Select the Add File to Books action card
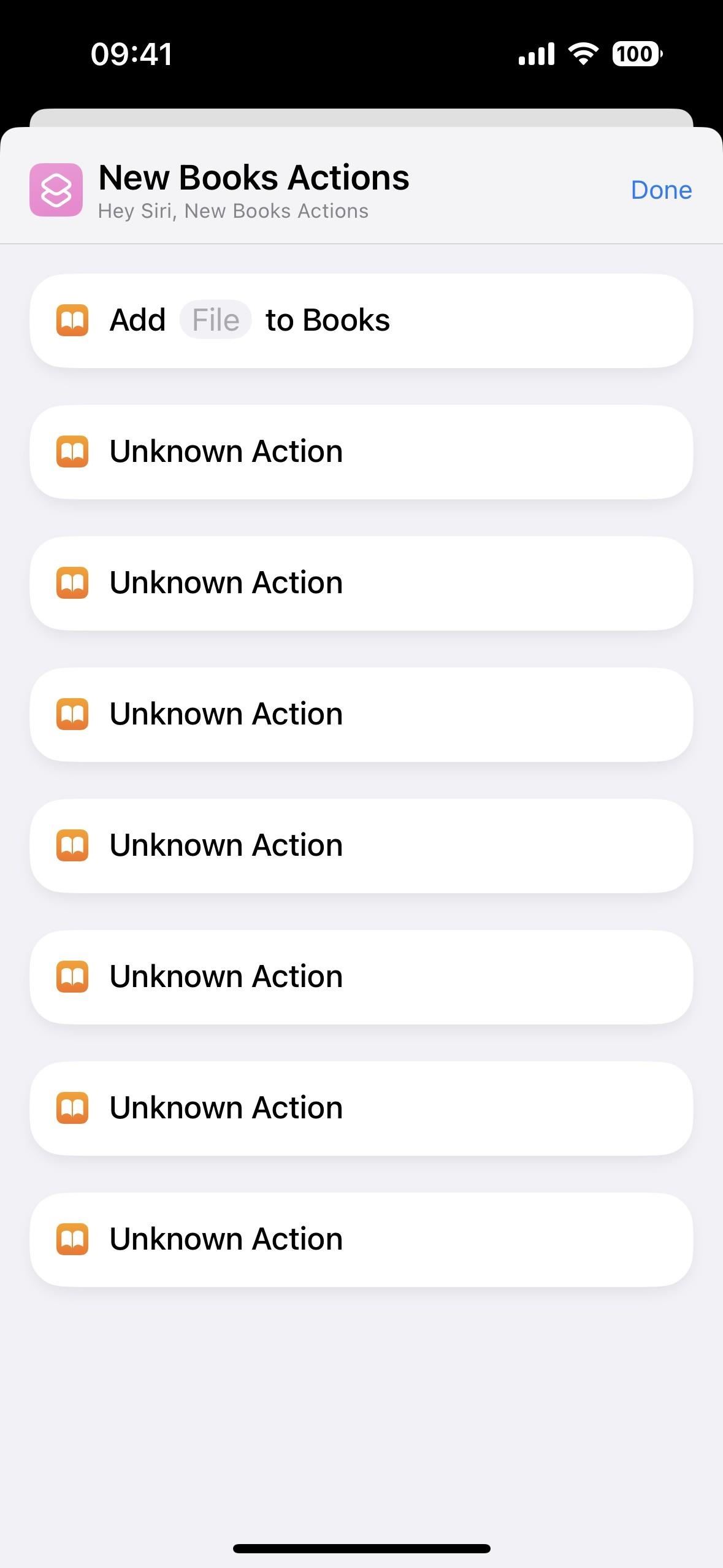 point(361,321)
